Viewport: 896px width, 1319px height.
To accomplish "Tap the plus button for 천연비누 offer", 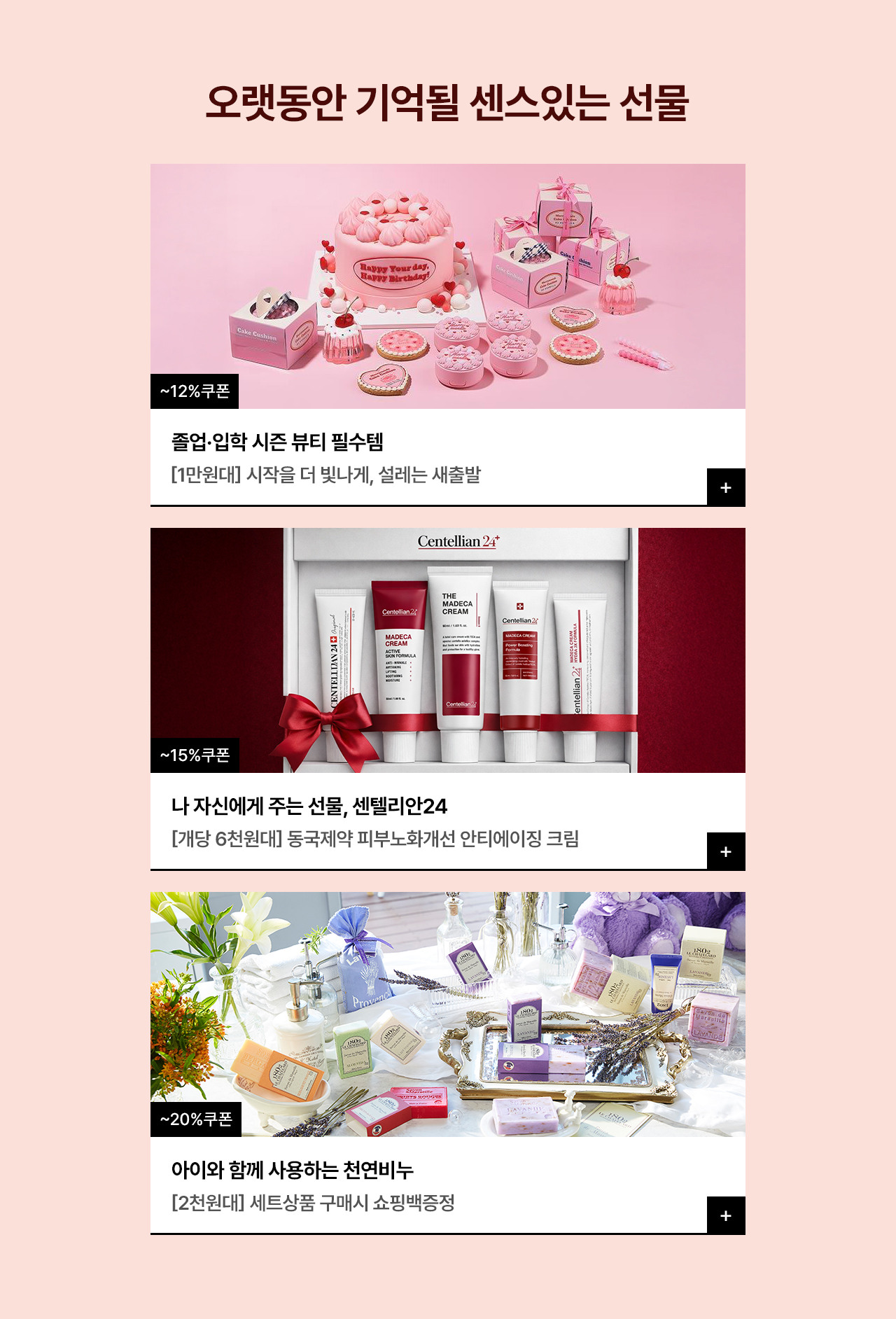I will coord(726,1215).
